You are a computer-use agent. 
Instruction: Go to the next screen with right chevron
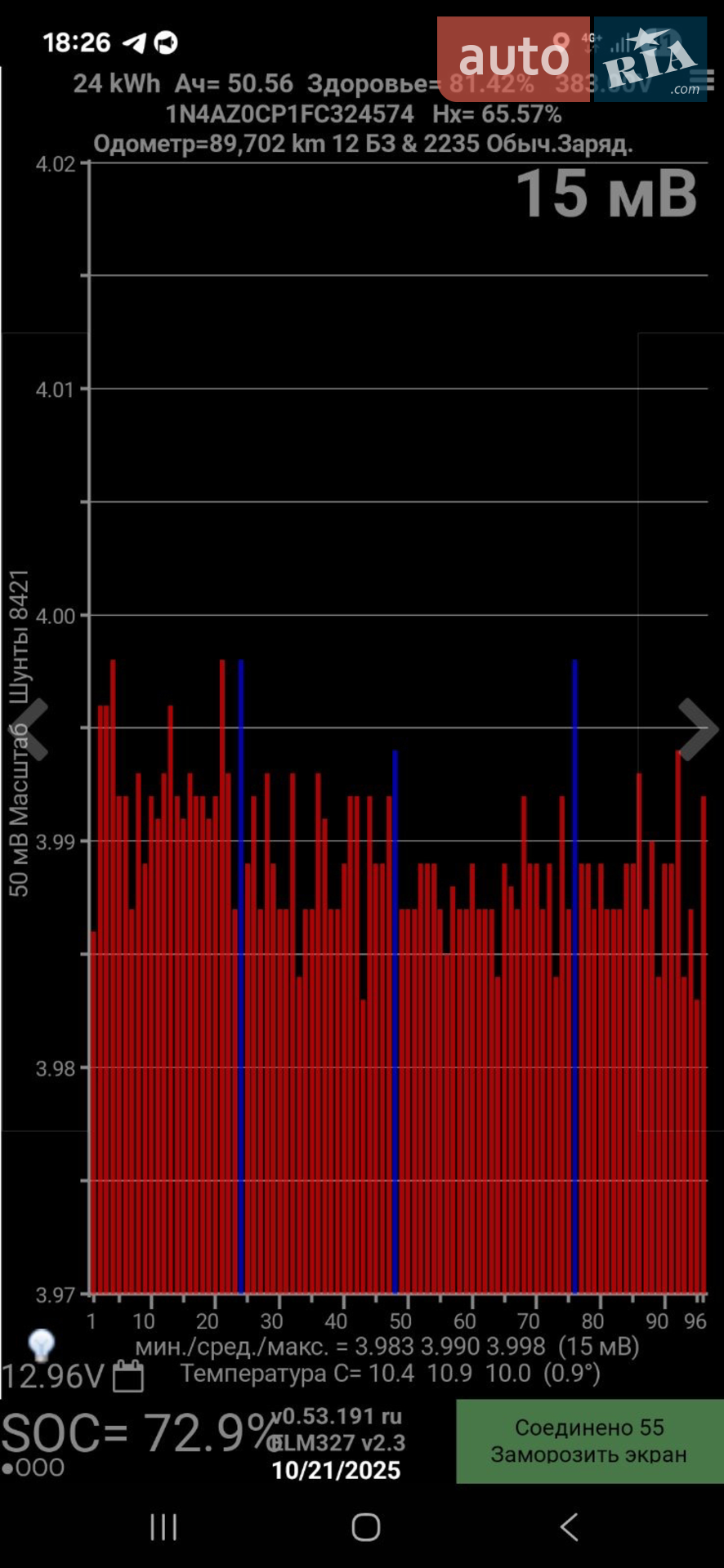coord(698,729)
